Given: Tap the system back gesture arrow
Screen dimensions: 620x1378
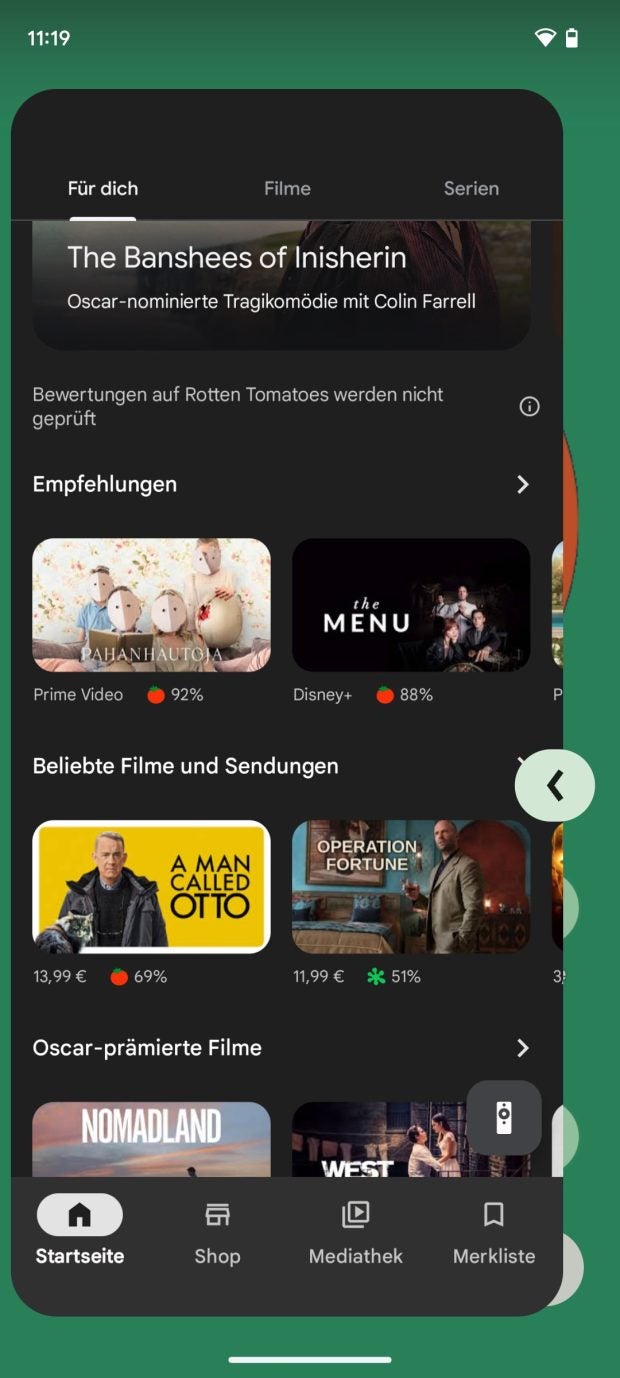Looking at the screenshot, I should coord(555,786).
